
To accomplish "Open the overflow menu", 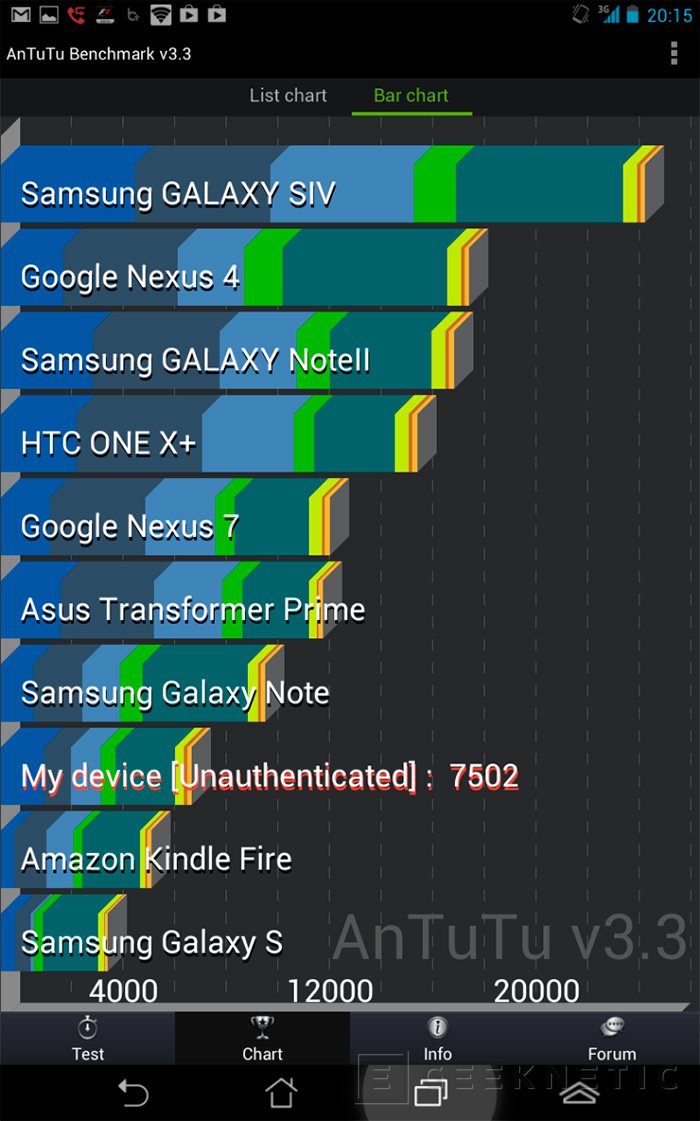I will coord(674,54).
